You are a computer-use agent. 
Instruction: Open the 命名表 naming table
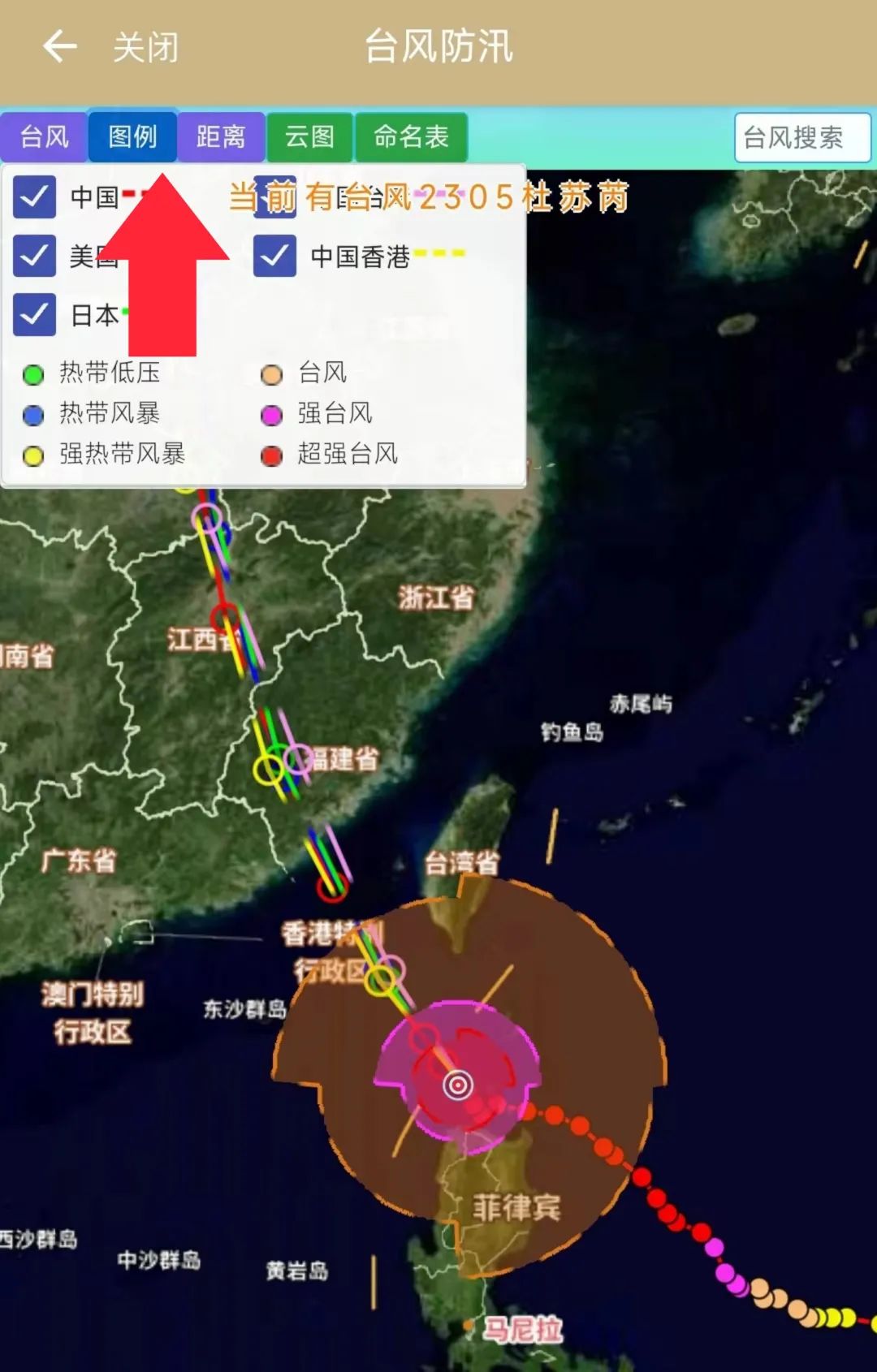[x=411, y=137]
